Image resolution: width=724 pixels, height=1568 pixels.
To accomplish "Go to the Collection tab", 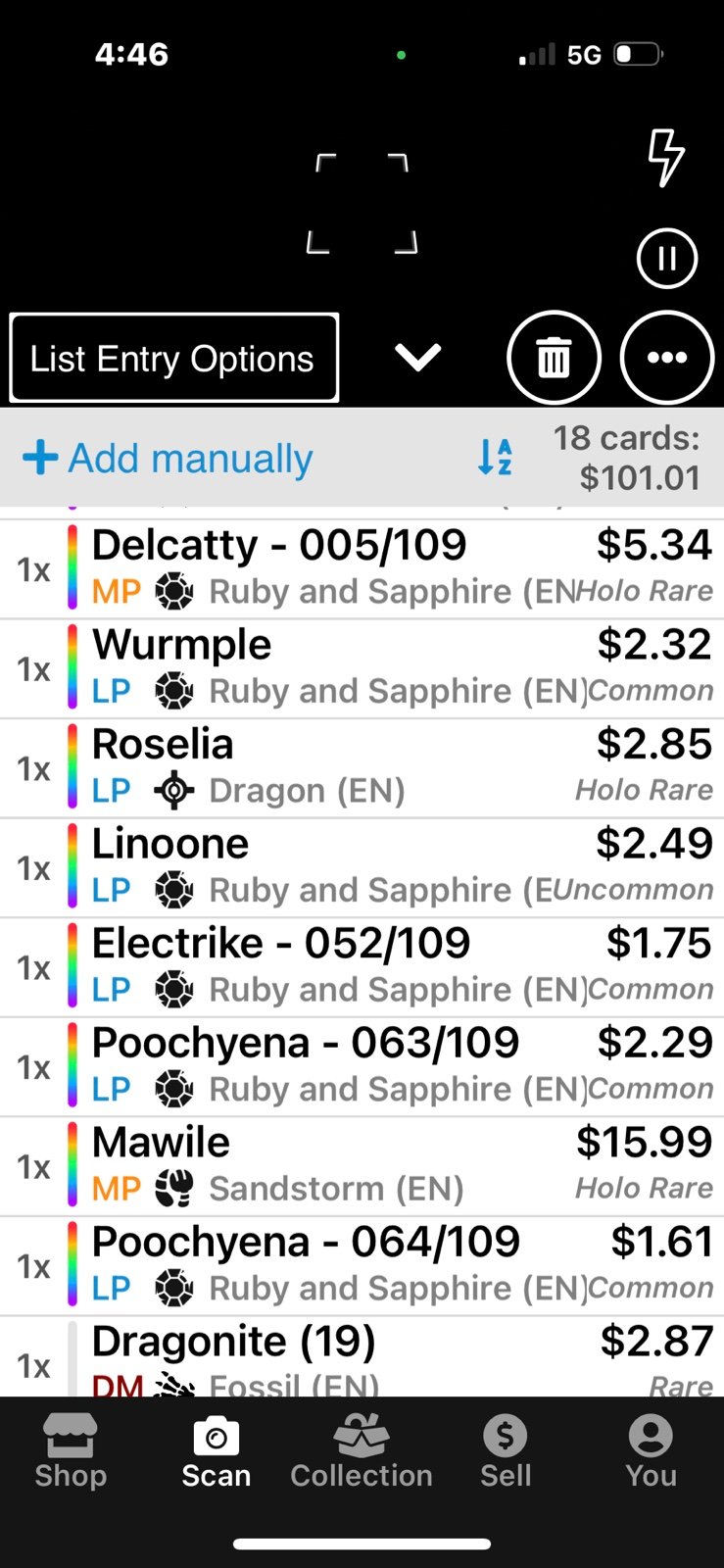I will pos(362,1452).
